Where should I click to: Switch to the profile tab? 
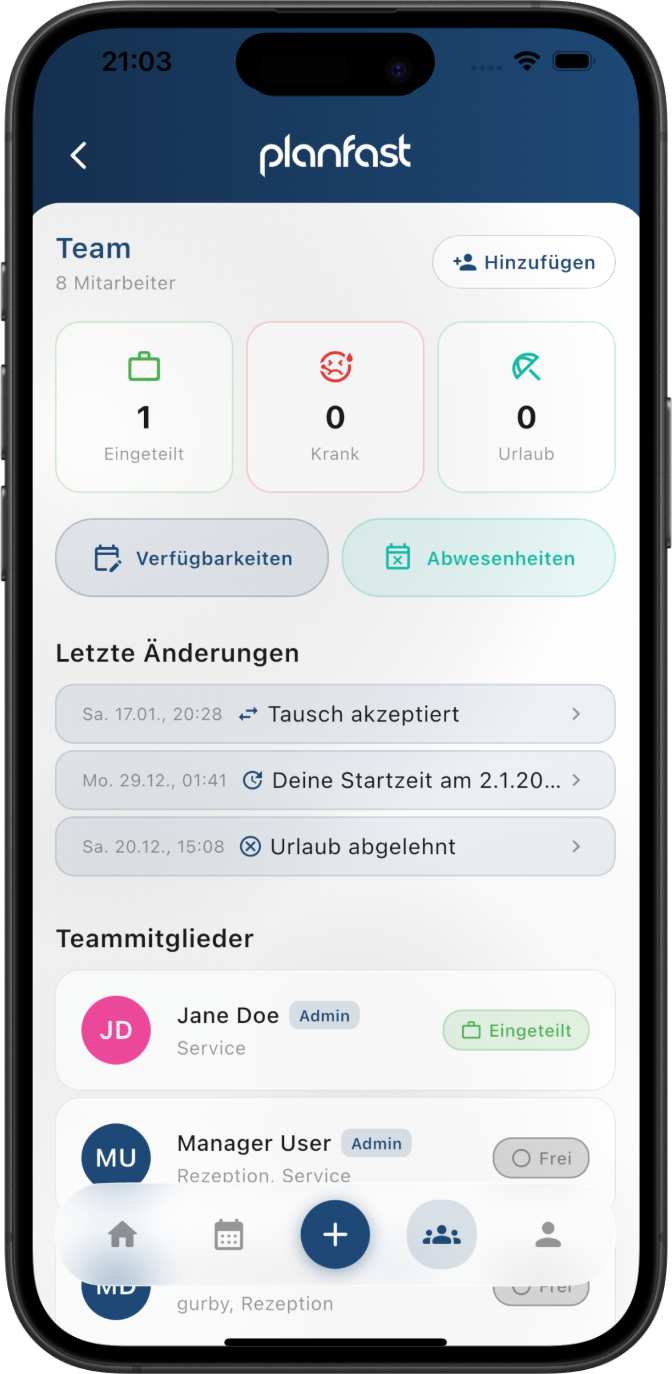pos(548,1235)
